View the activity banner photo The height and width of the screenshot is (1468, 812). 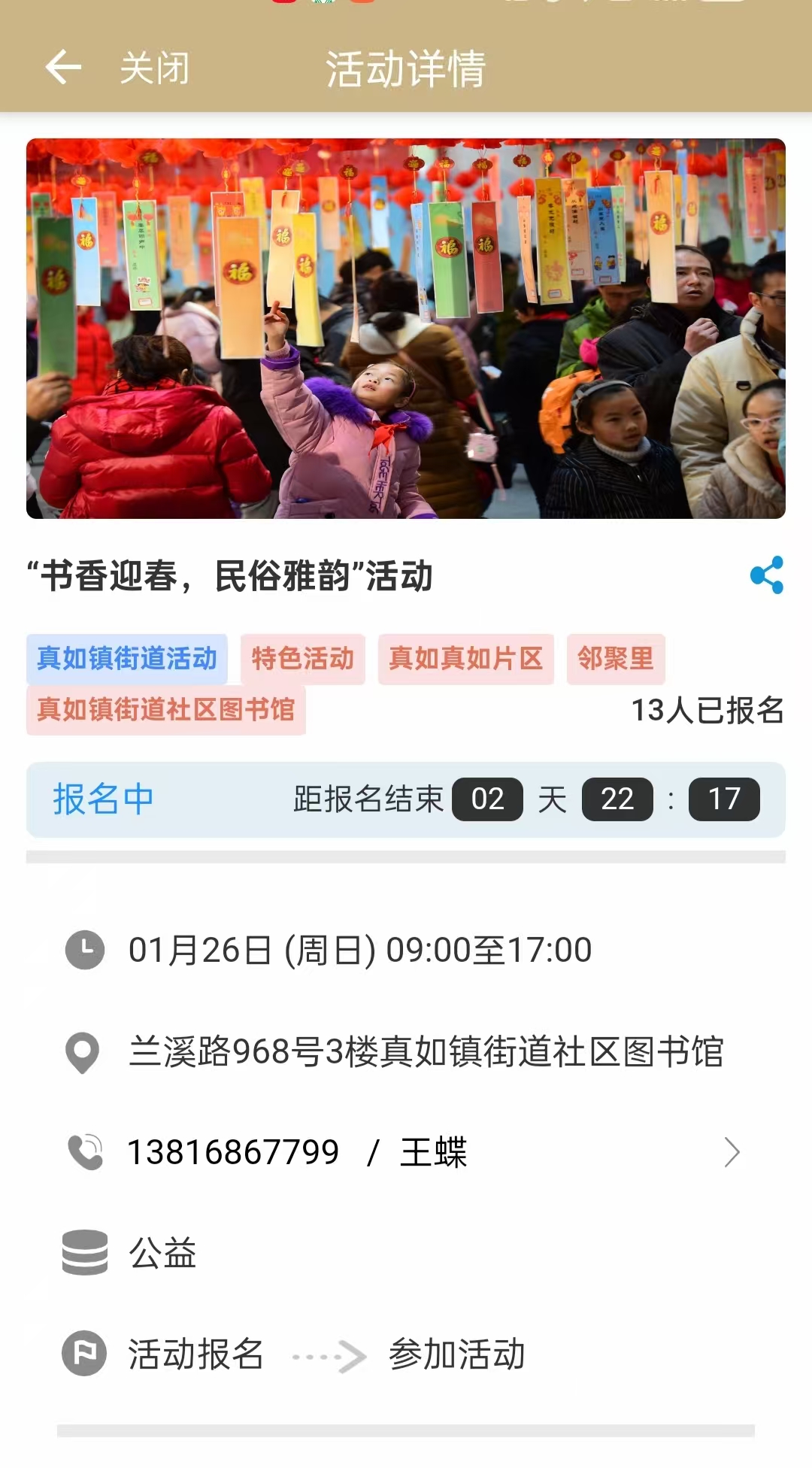point(406,329)
